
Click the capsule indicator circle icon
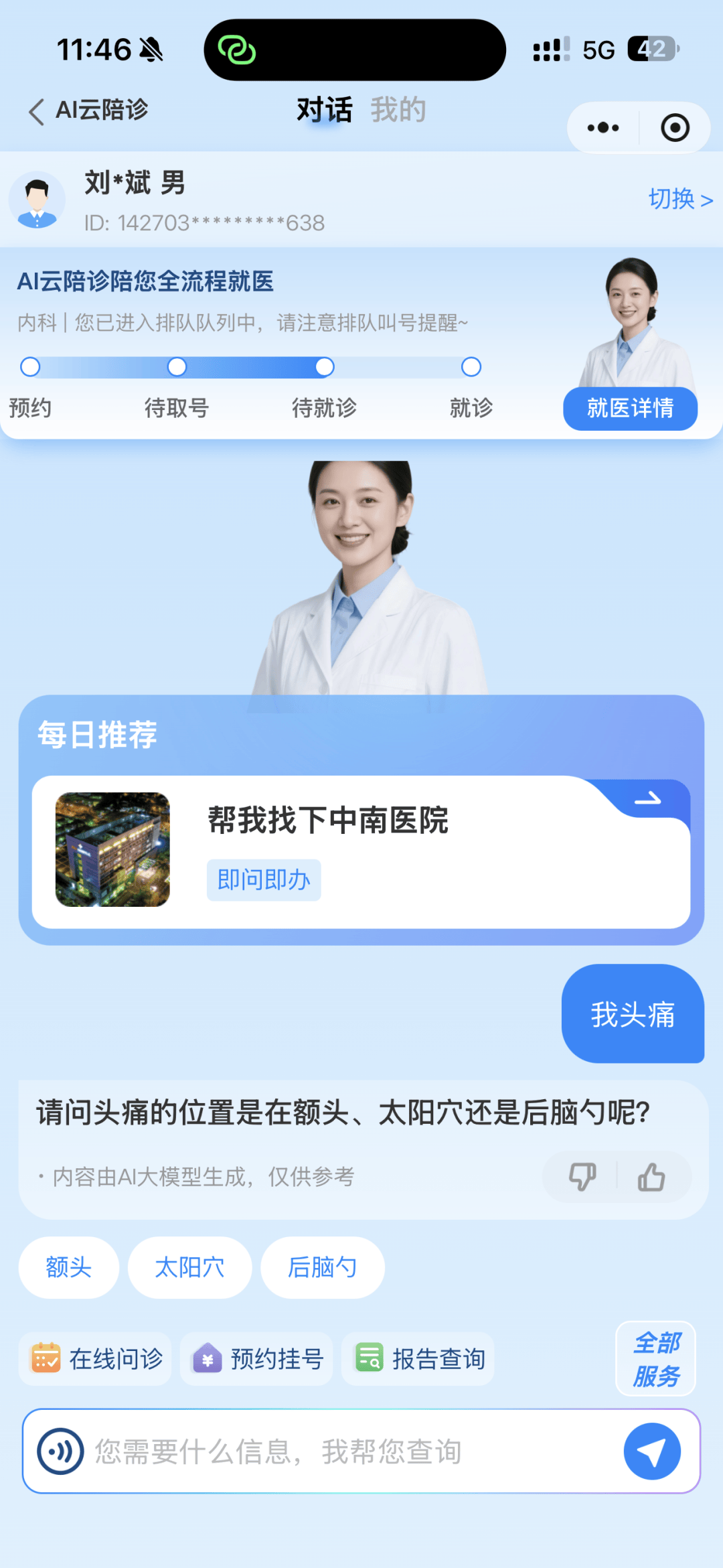[674, 127]
